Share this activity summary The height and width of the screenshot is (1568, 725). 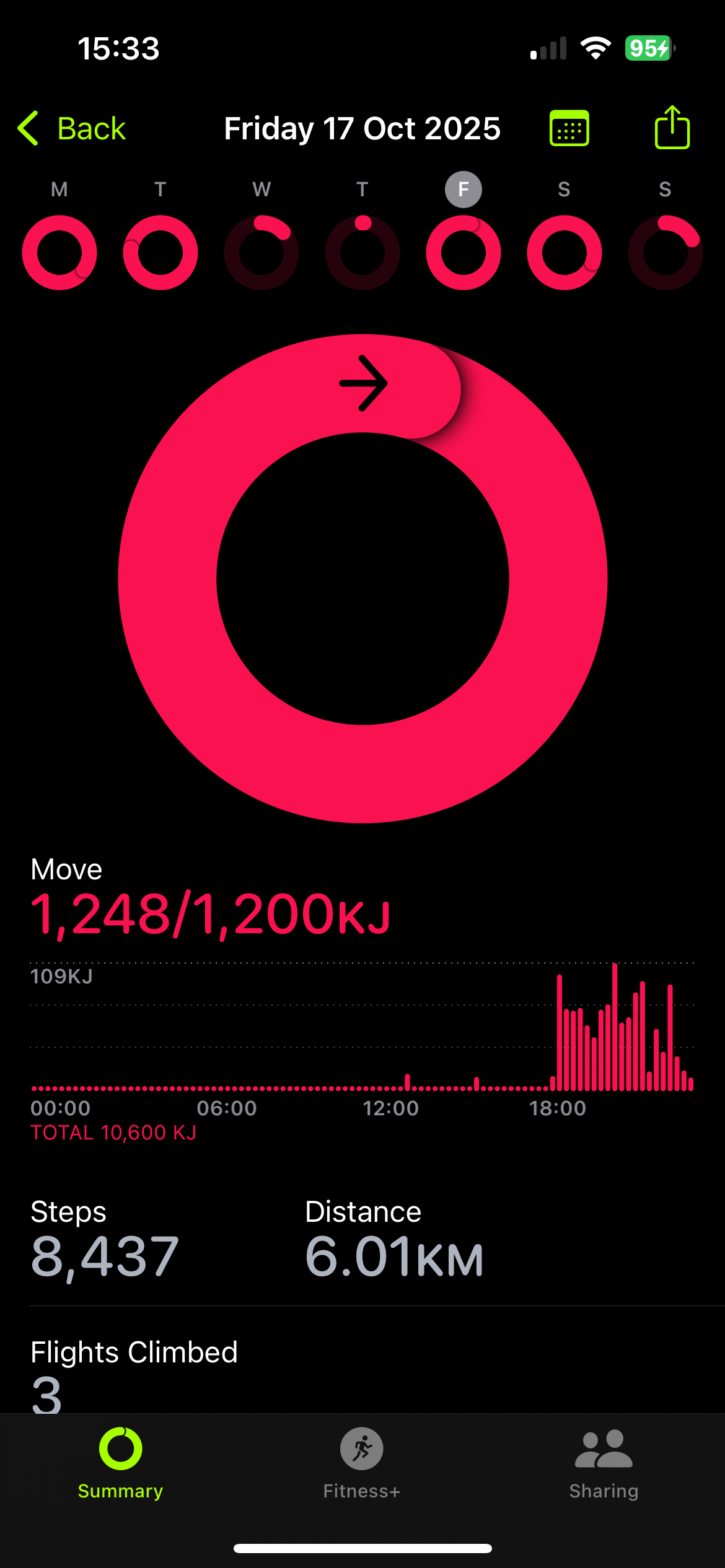pyautogui.click(x=672, y=128)
